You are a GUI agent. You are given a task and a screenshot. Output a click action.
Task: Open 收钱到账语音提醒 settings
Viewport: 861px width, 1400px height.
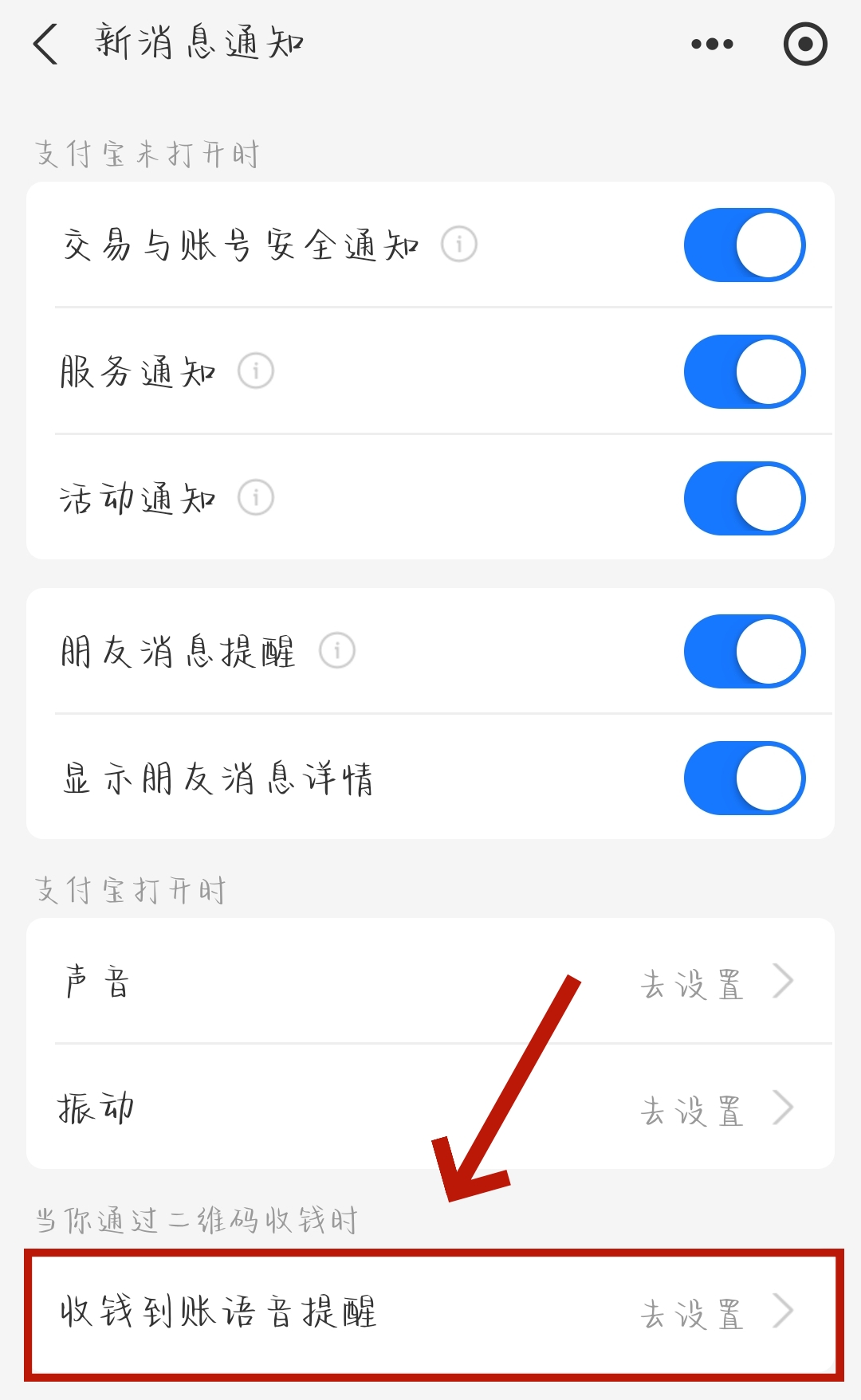pyautogui.click(x=431, y=1312)
